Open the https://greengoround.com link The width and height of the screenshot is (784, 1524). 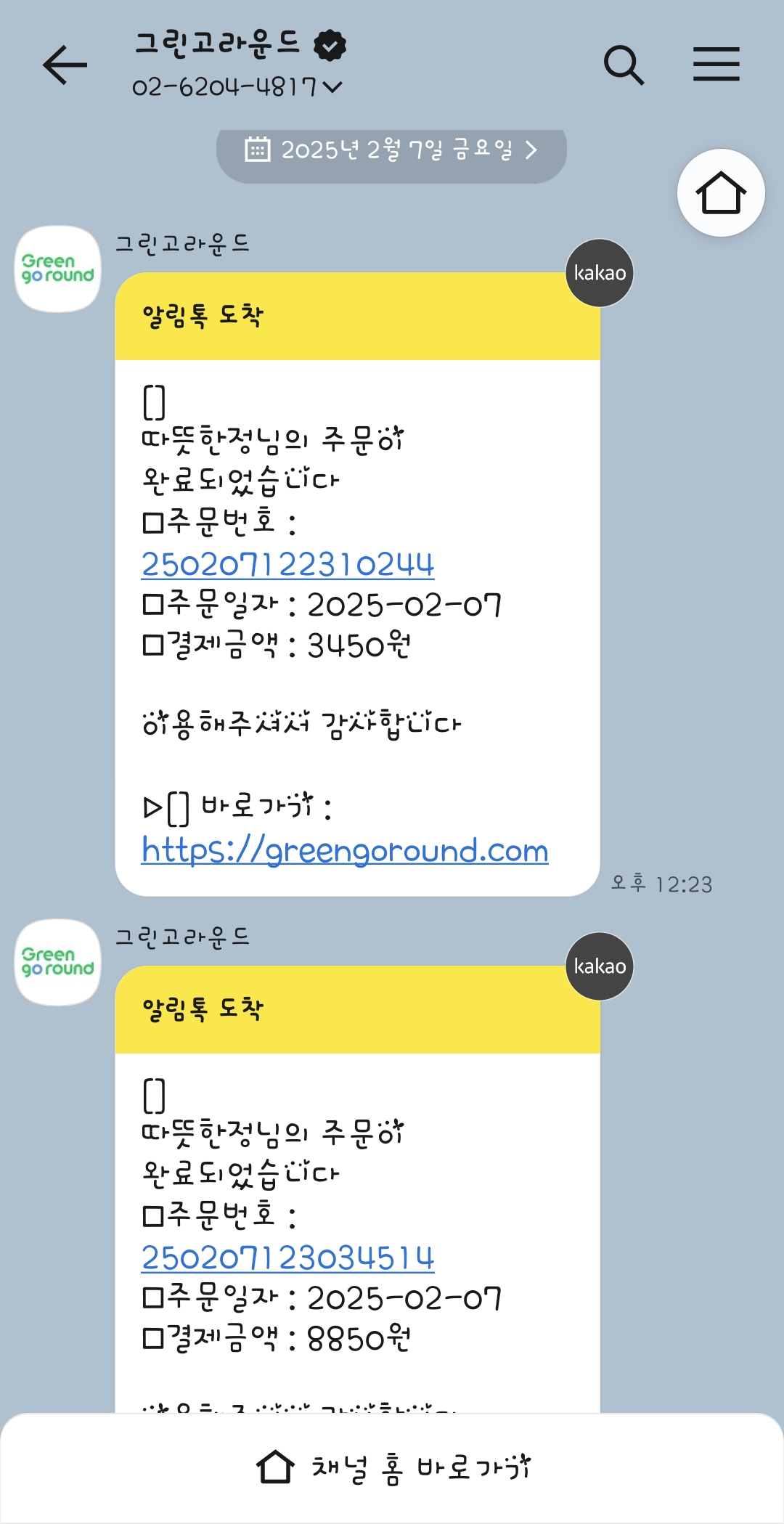[x=345, y=850]
